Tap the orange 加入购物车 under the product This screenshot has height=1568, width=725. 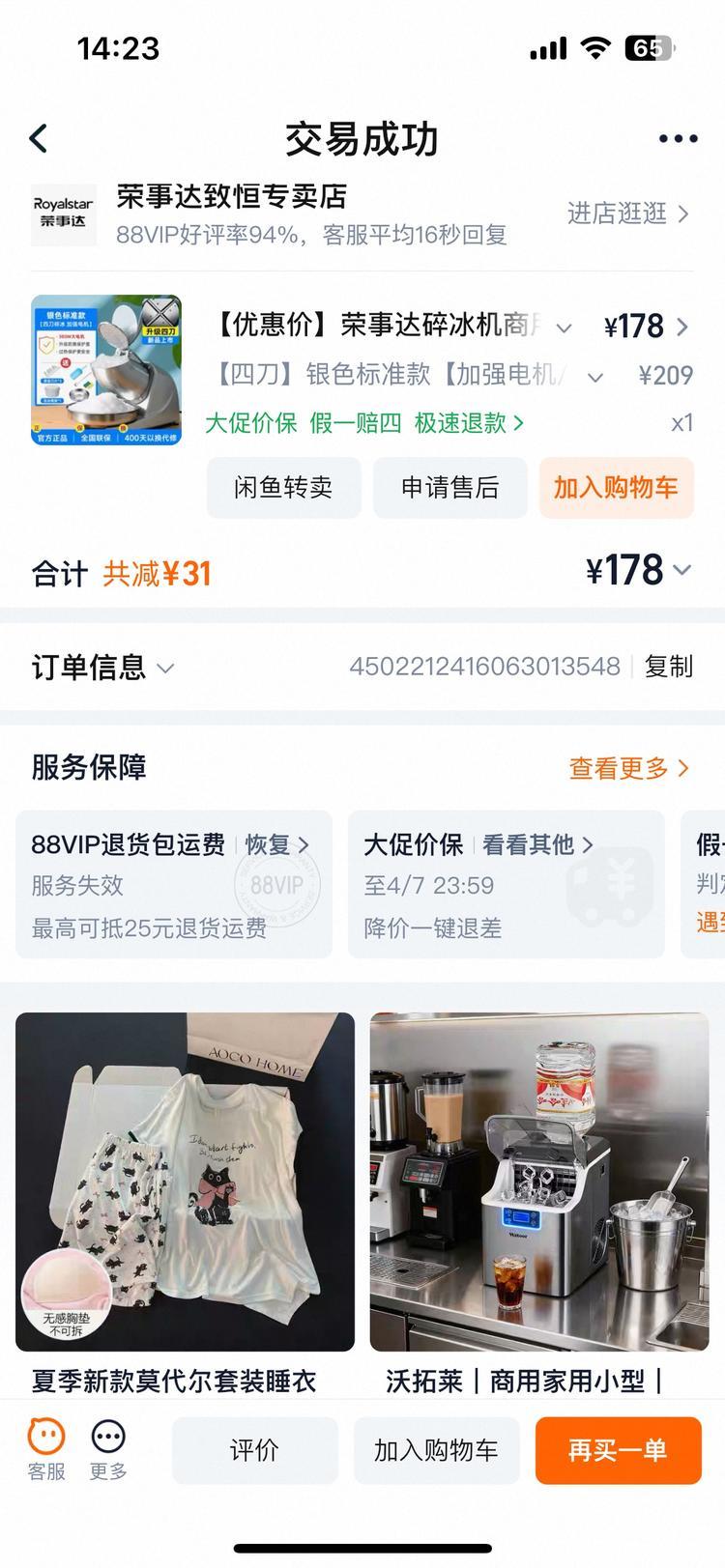[616, 488]
